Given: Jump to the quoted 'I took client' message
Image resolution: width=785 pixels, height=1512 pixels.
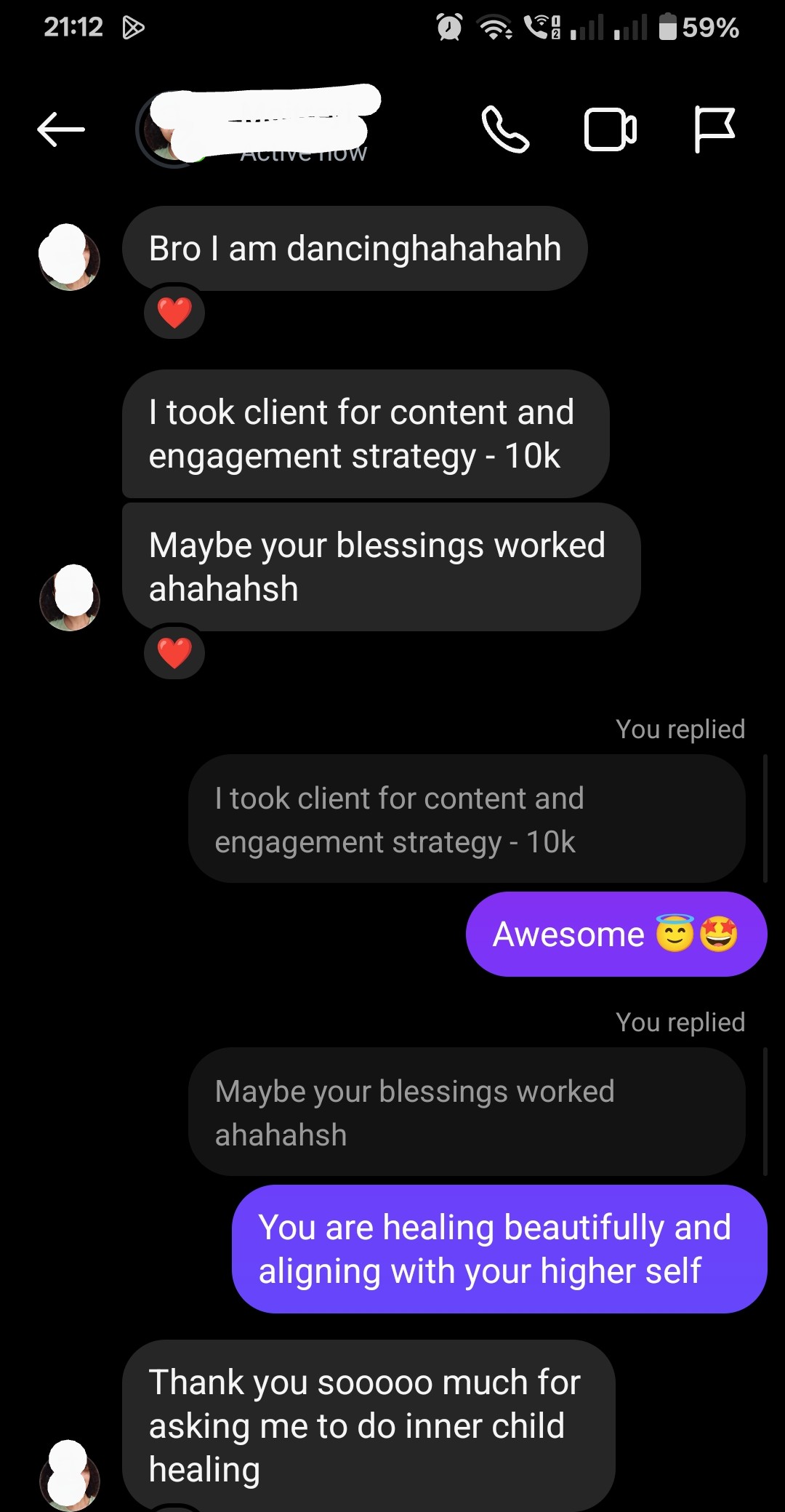Looking at the screenshot, I should [x=467, y=820].
